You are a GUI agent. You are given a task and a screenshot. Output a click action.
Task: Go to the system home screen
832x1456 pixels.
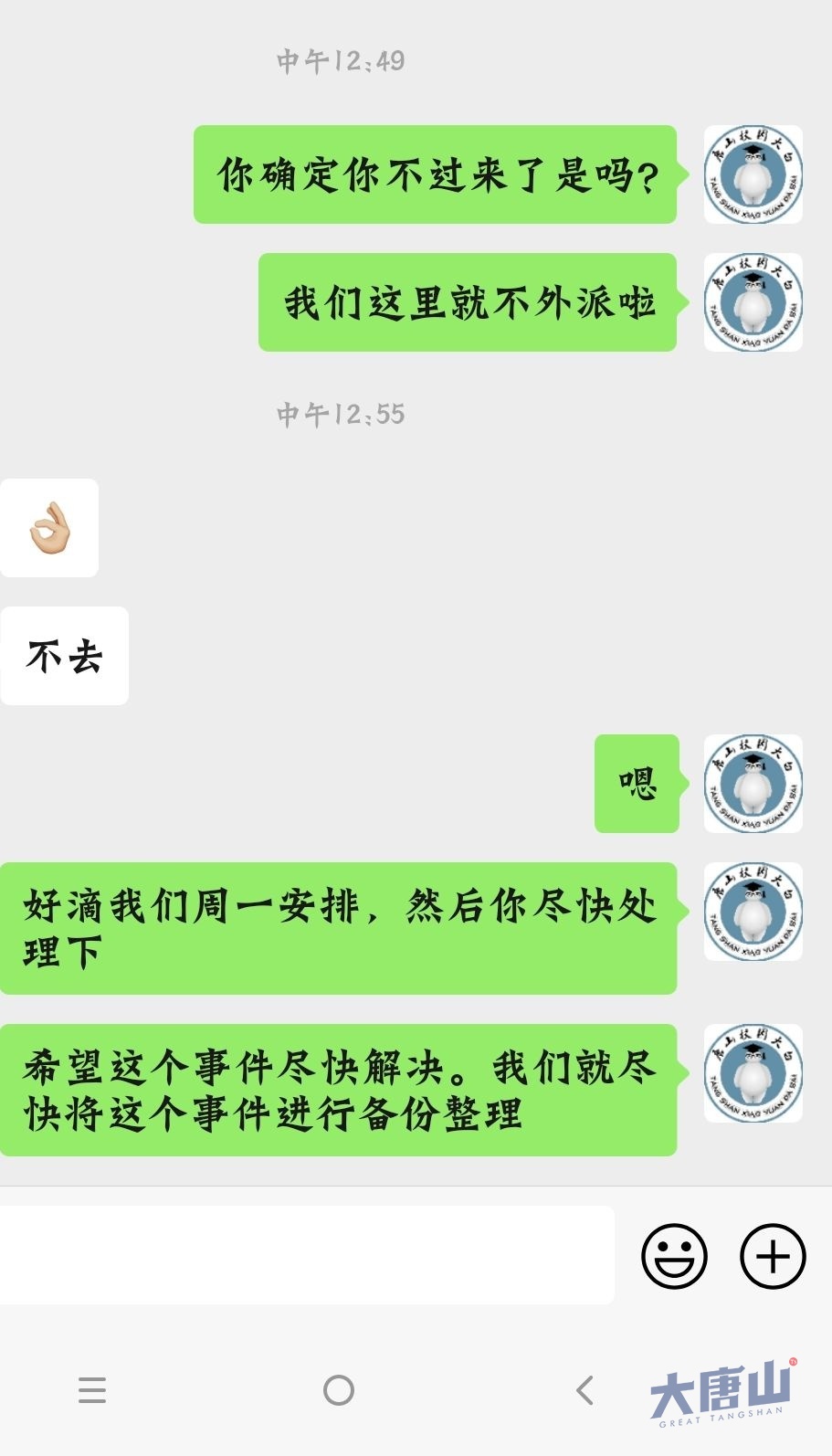coord(339,1390)
